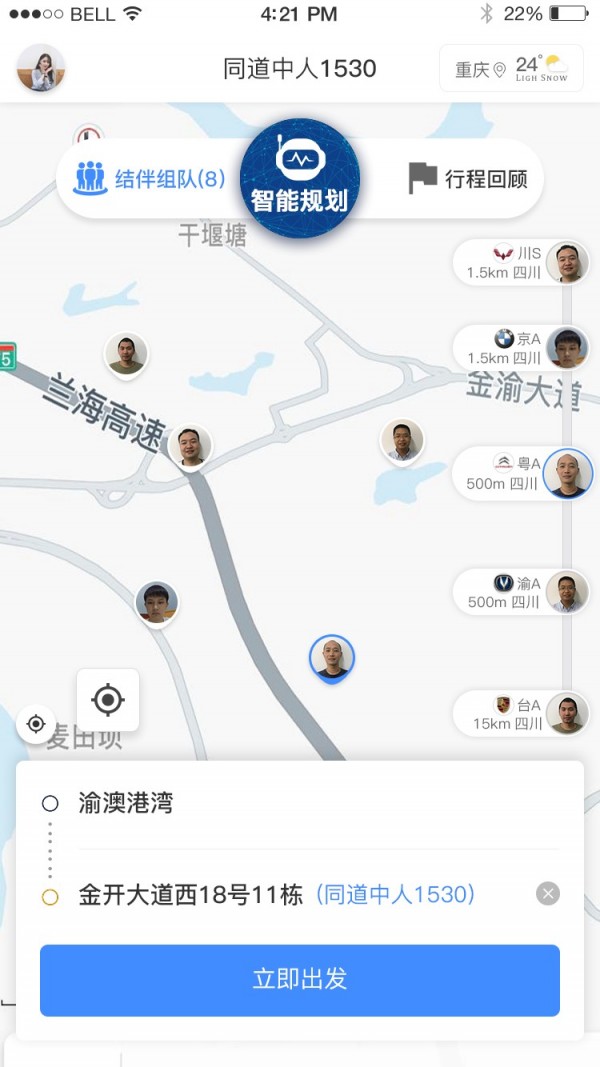Tap 立即出发 to start the trip
The image size is (600, 1067).
[300, 979]
